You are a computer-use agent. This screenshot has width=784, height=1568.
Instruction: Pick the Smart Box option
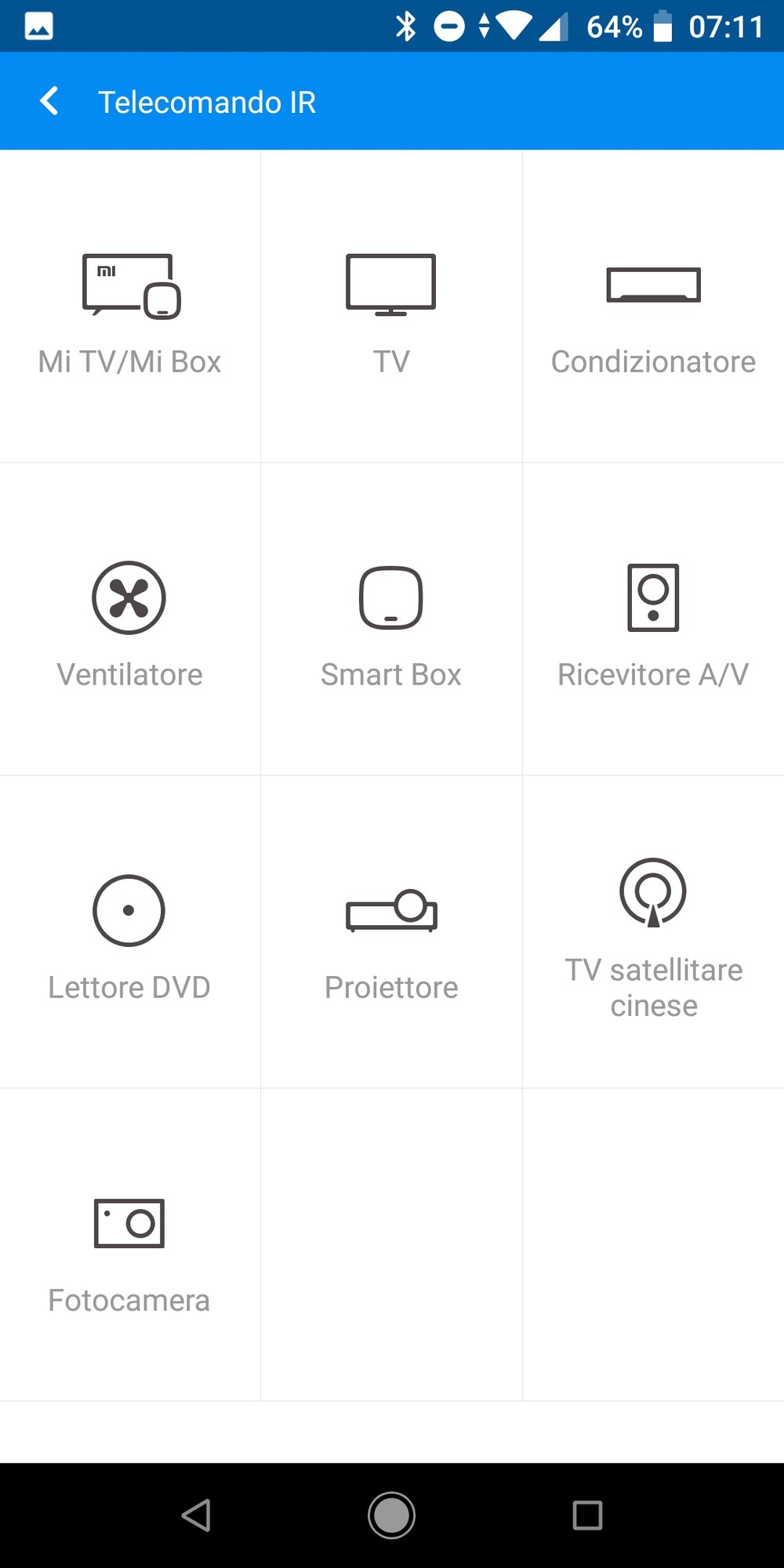pyautogui.click(x=391, y=619)
